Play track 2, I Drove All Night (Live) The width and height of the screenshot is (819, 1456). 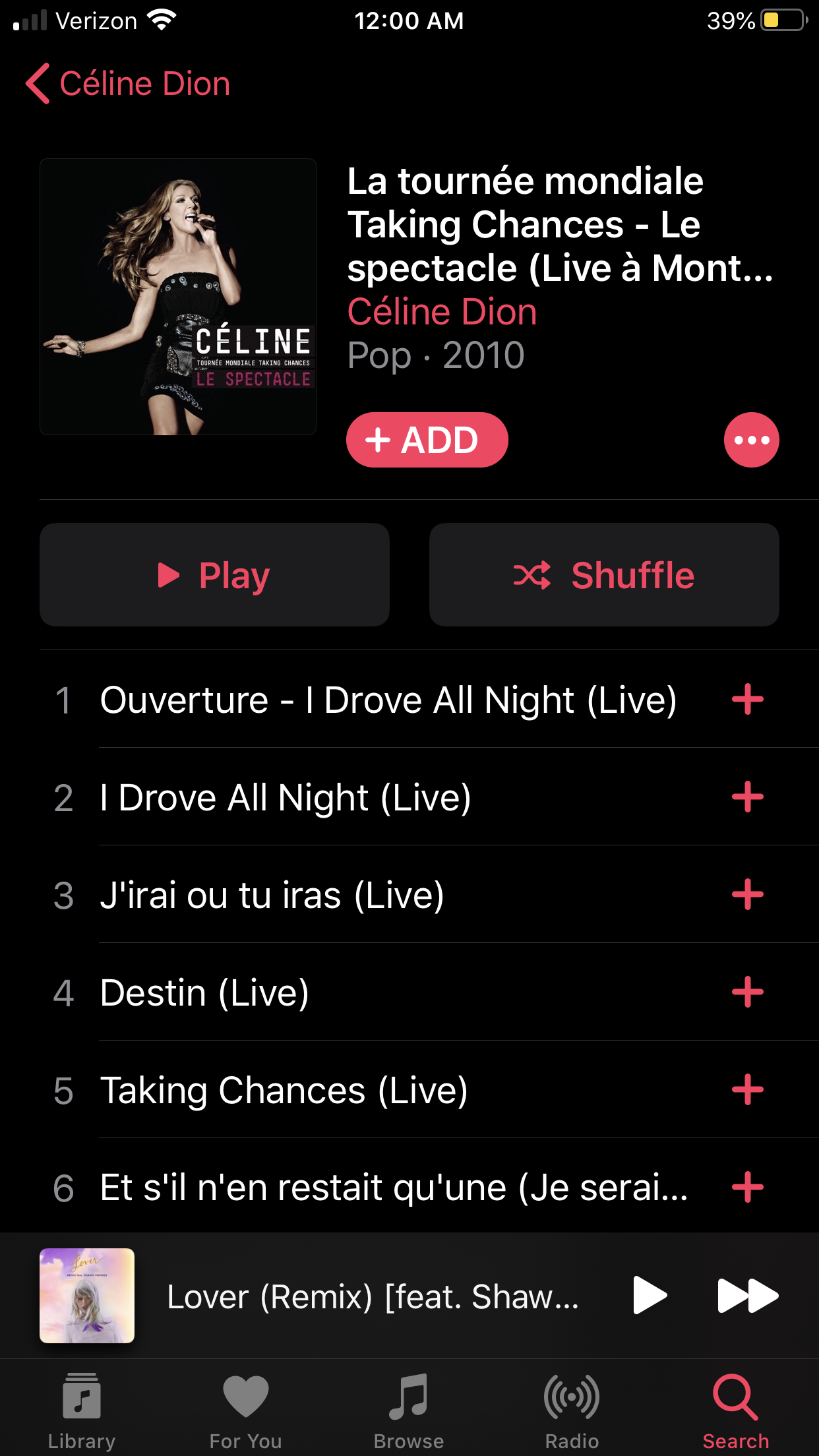coord(286,797)
